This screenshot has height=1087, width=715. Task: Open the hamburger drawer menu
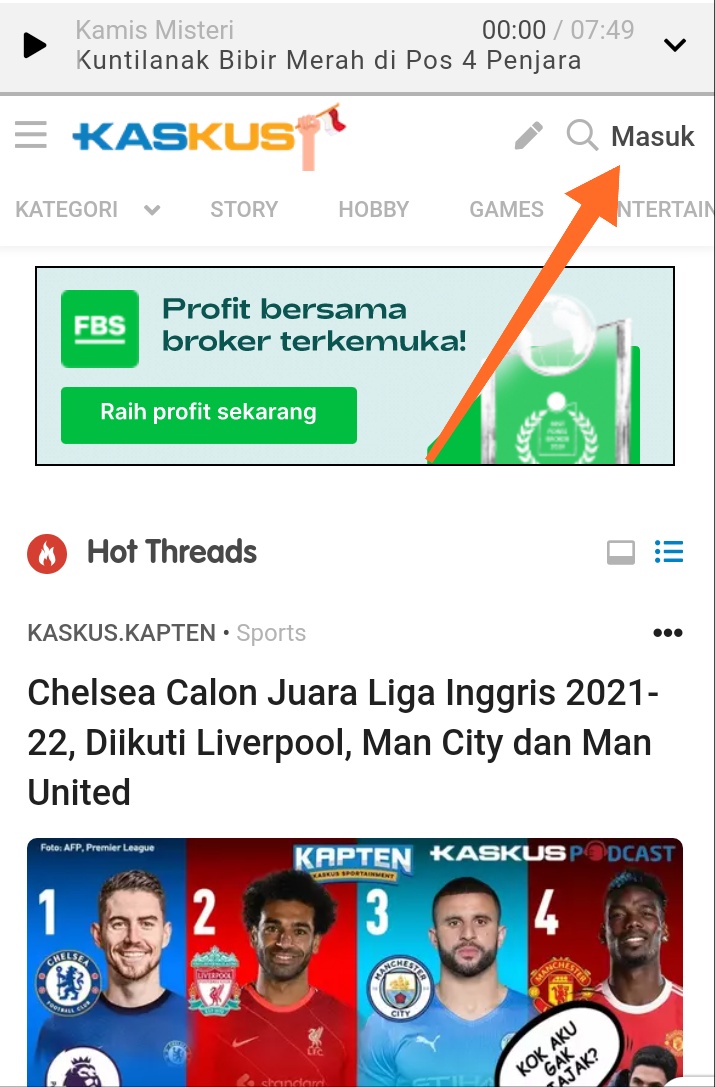coord(31,135)
